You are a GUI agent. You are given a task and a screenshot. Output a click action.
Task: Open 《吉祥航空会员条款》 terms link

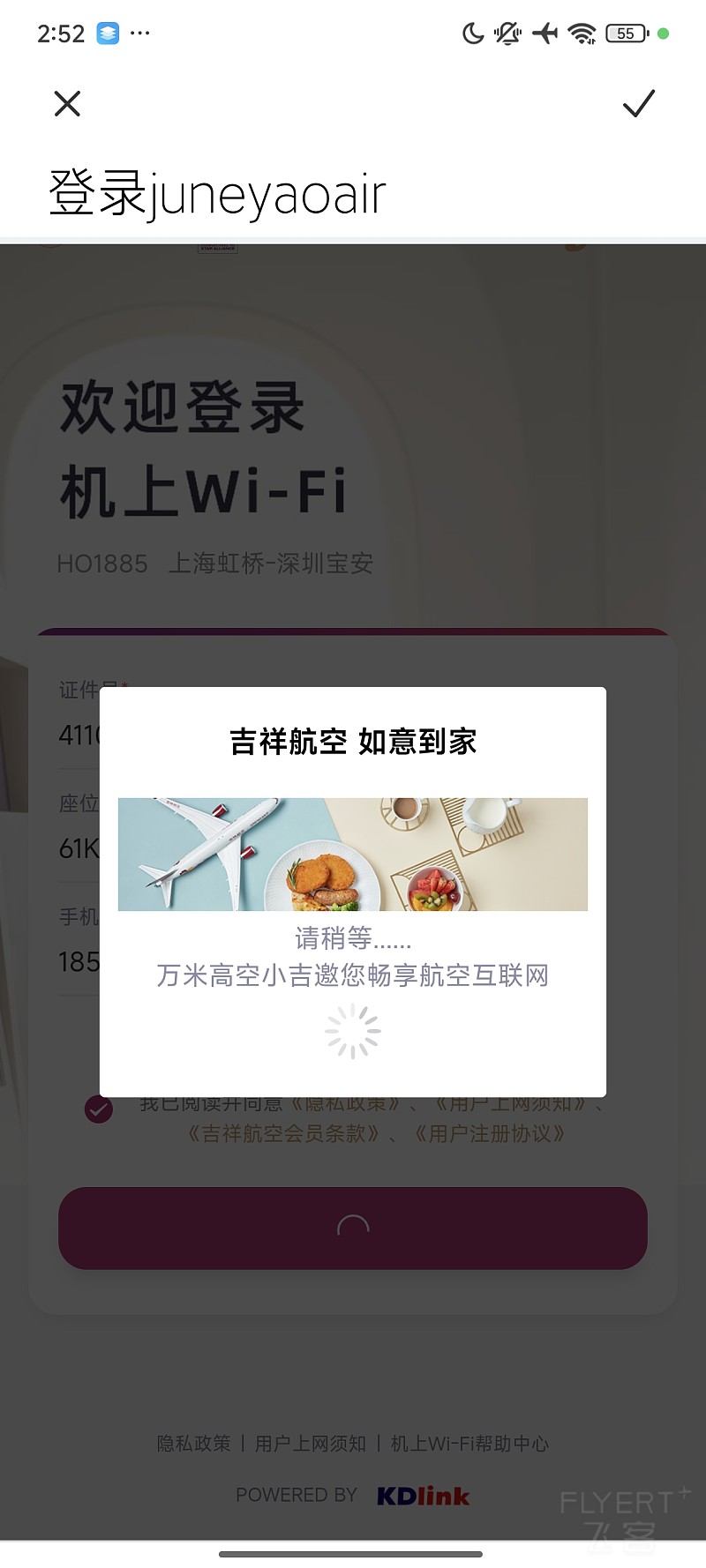[284, 1134]
